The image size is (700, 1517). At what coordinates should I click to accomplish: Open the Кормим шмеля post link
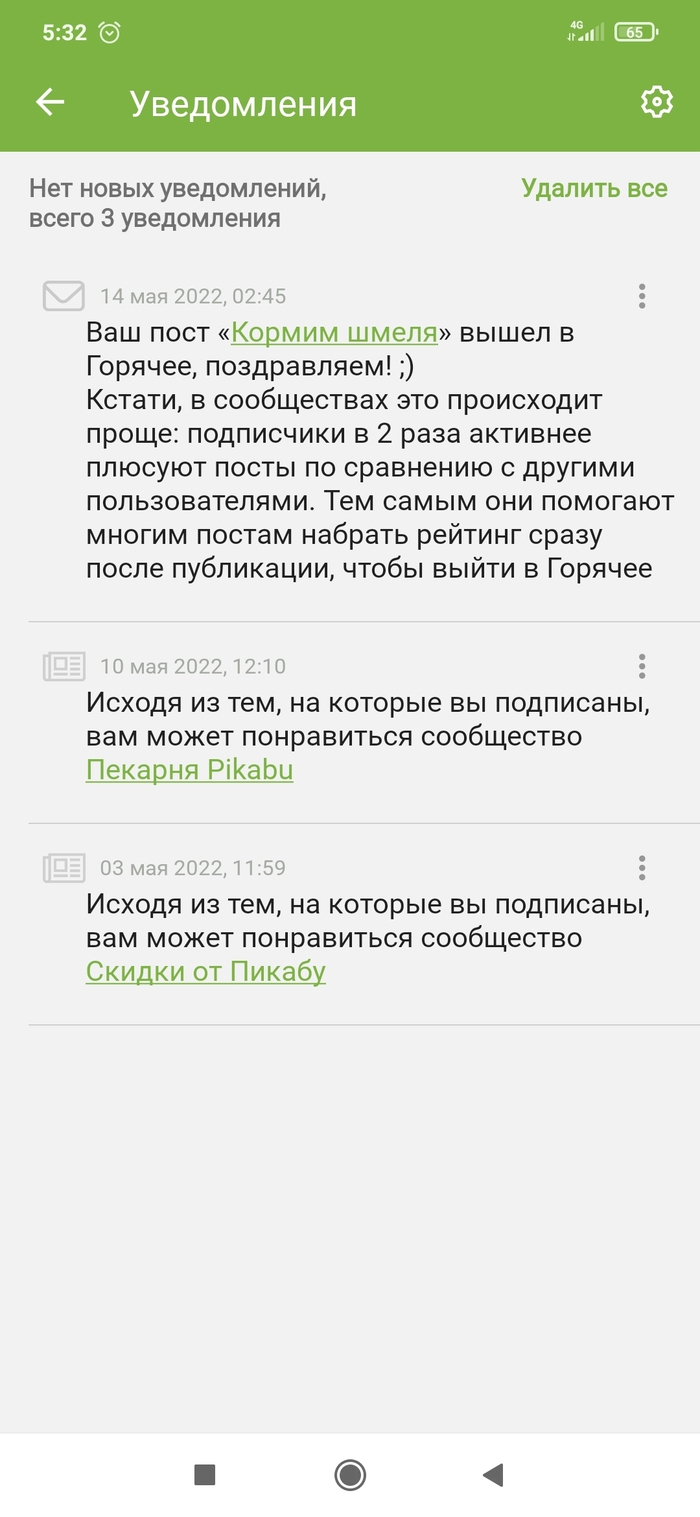coord(334,332)
